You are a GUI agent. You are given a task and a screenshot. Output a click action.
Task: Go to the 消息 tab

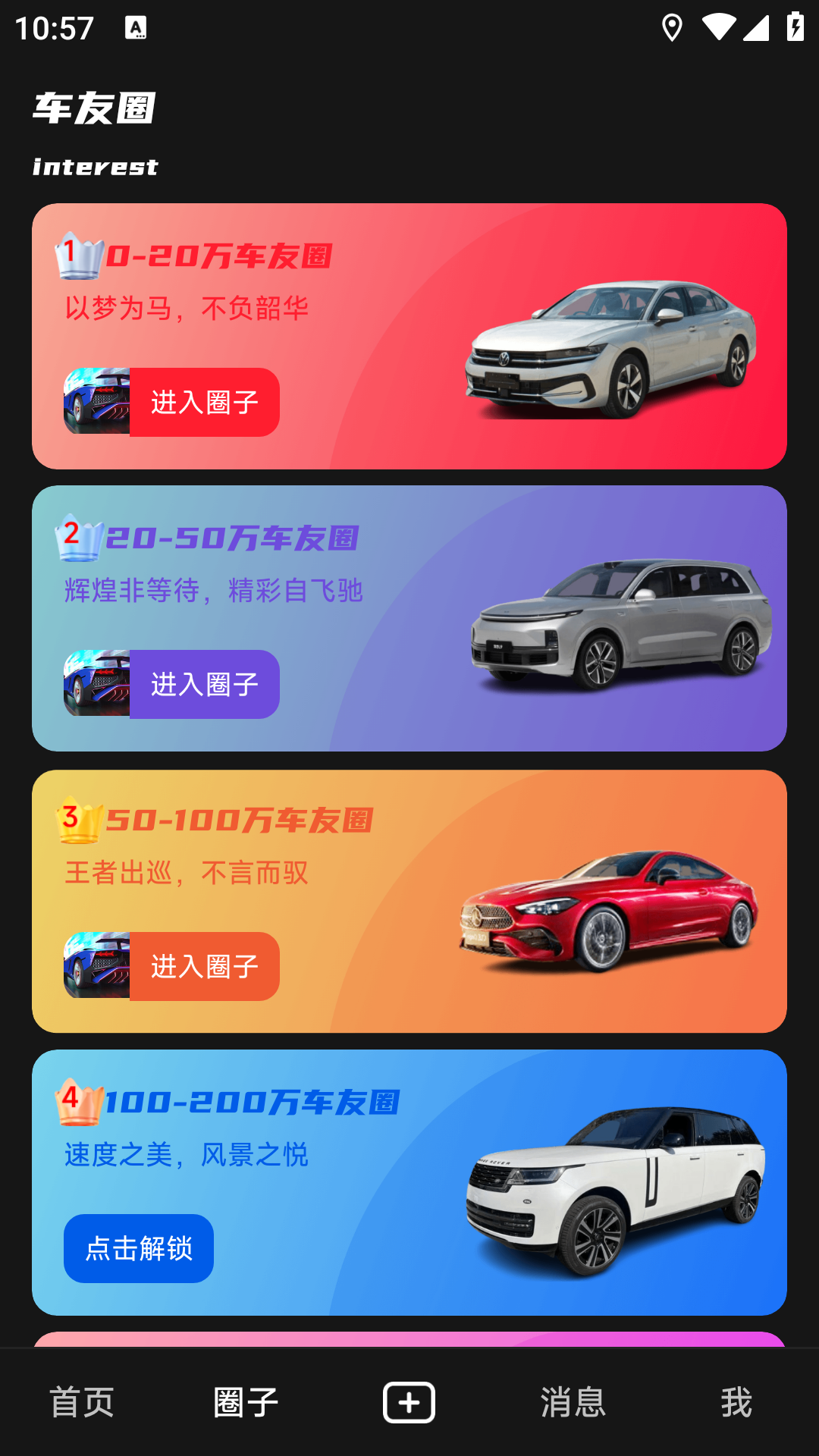[573, 1402]
